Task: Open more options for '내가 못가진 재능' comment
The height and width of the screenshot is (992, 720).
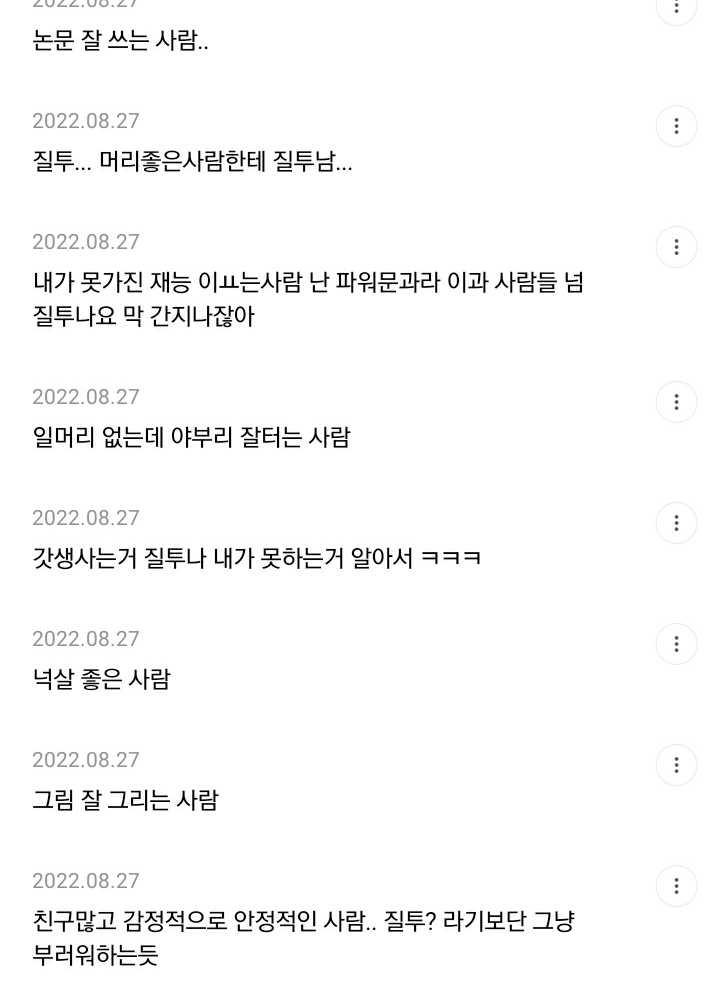Action: click(676, 247)
